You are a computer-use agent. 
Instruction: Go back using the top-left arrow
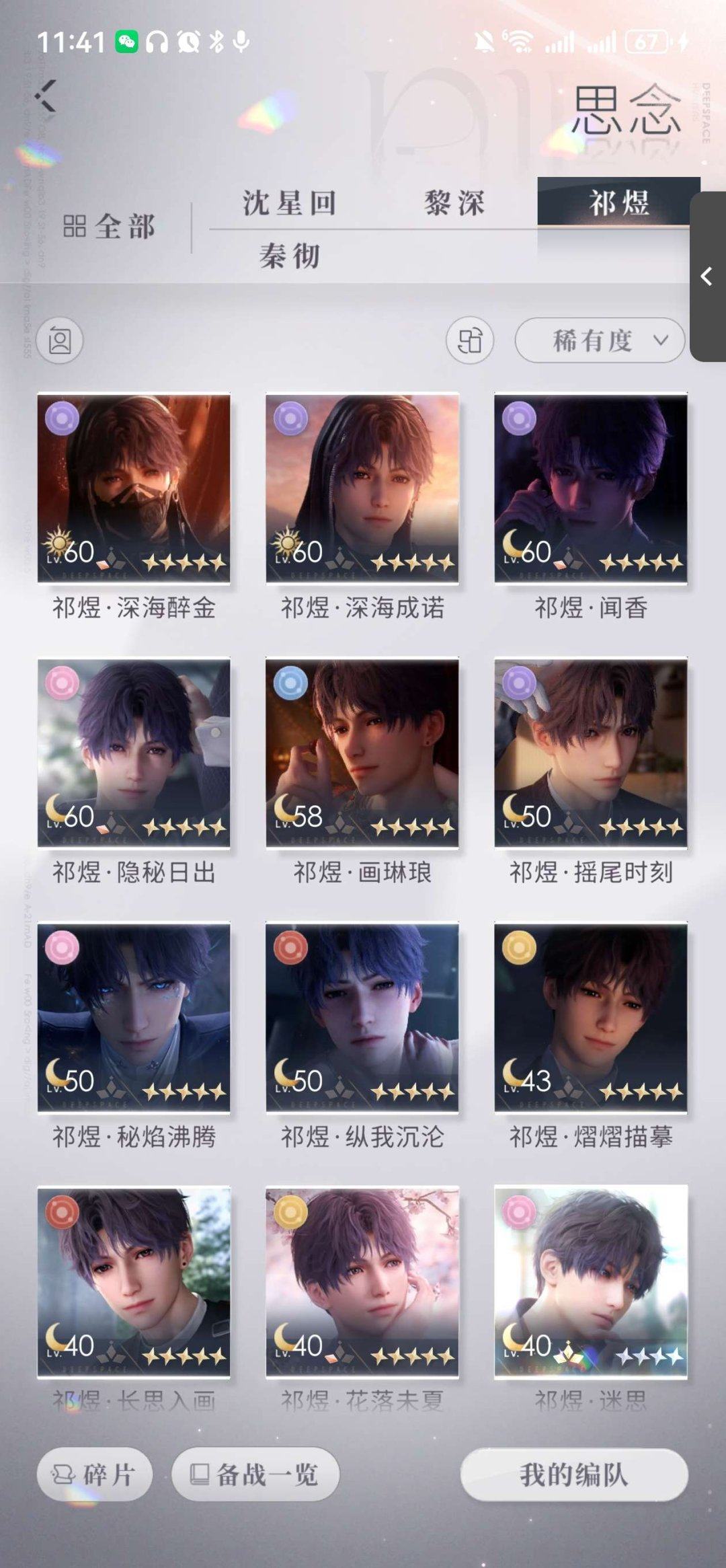tap(46, 96)
